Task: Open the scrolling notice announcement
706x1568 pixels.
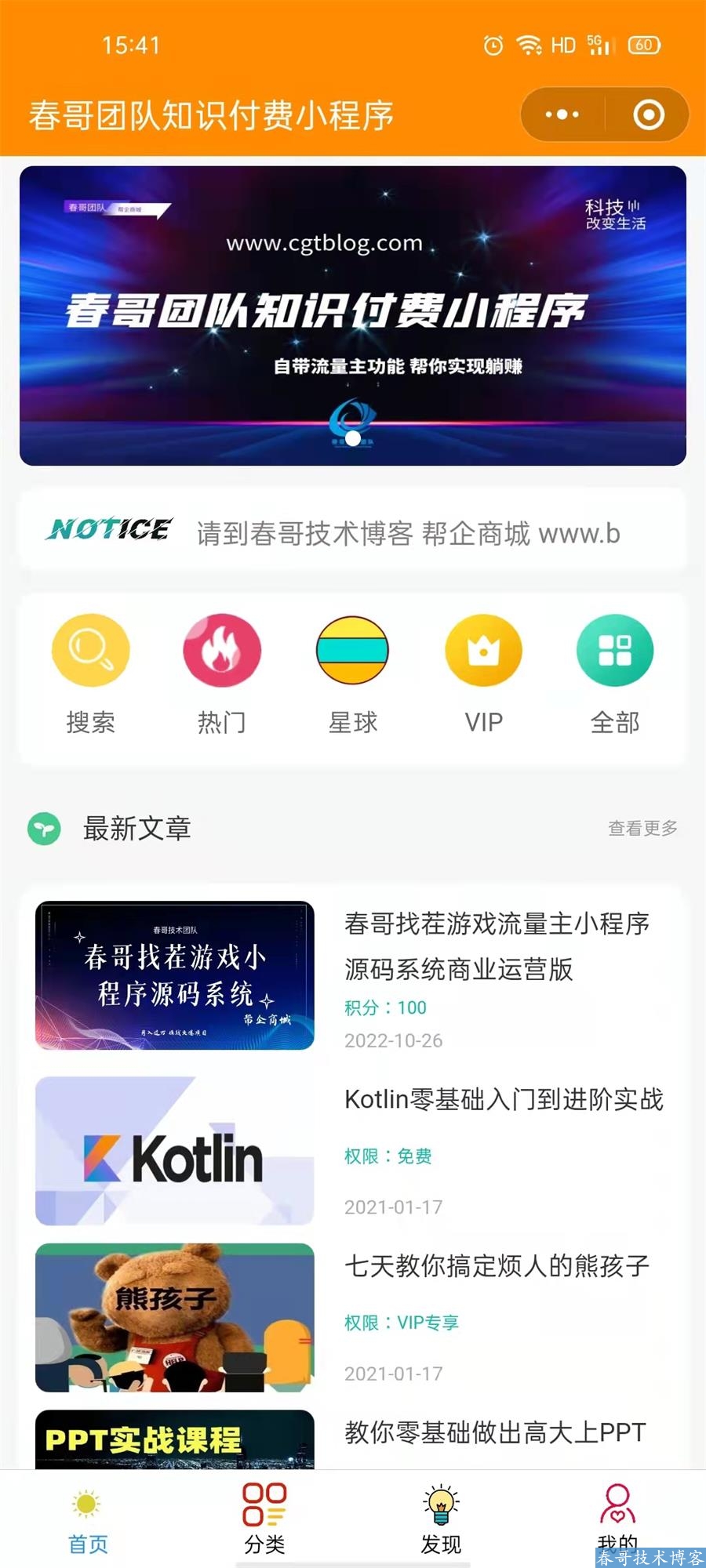Action: [408, 533]
